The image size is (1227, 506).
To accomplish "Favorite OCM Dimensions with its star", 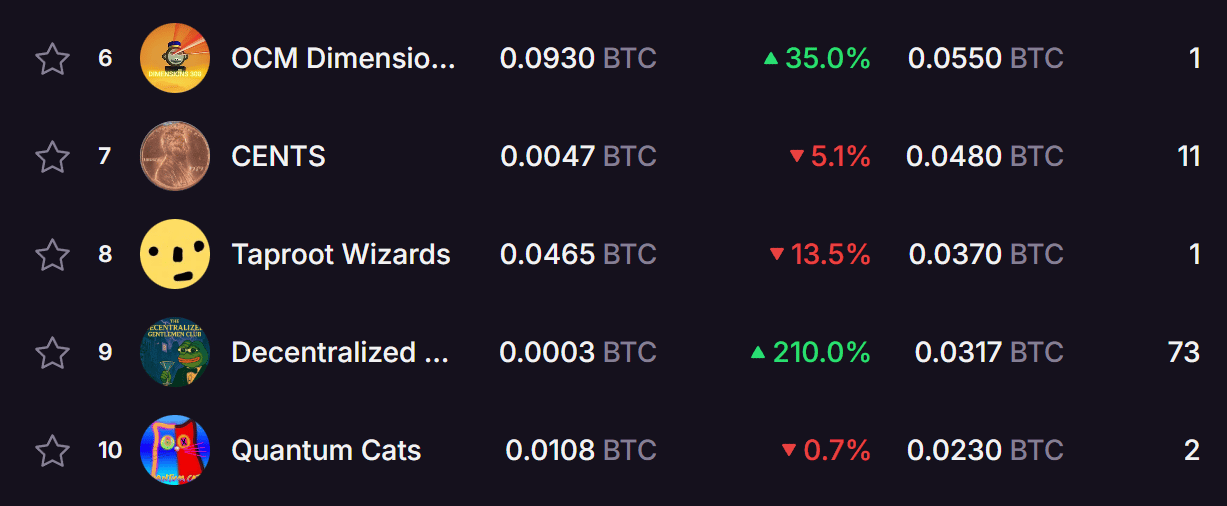I will pyautogui.click(x=52, y=59).
